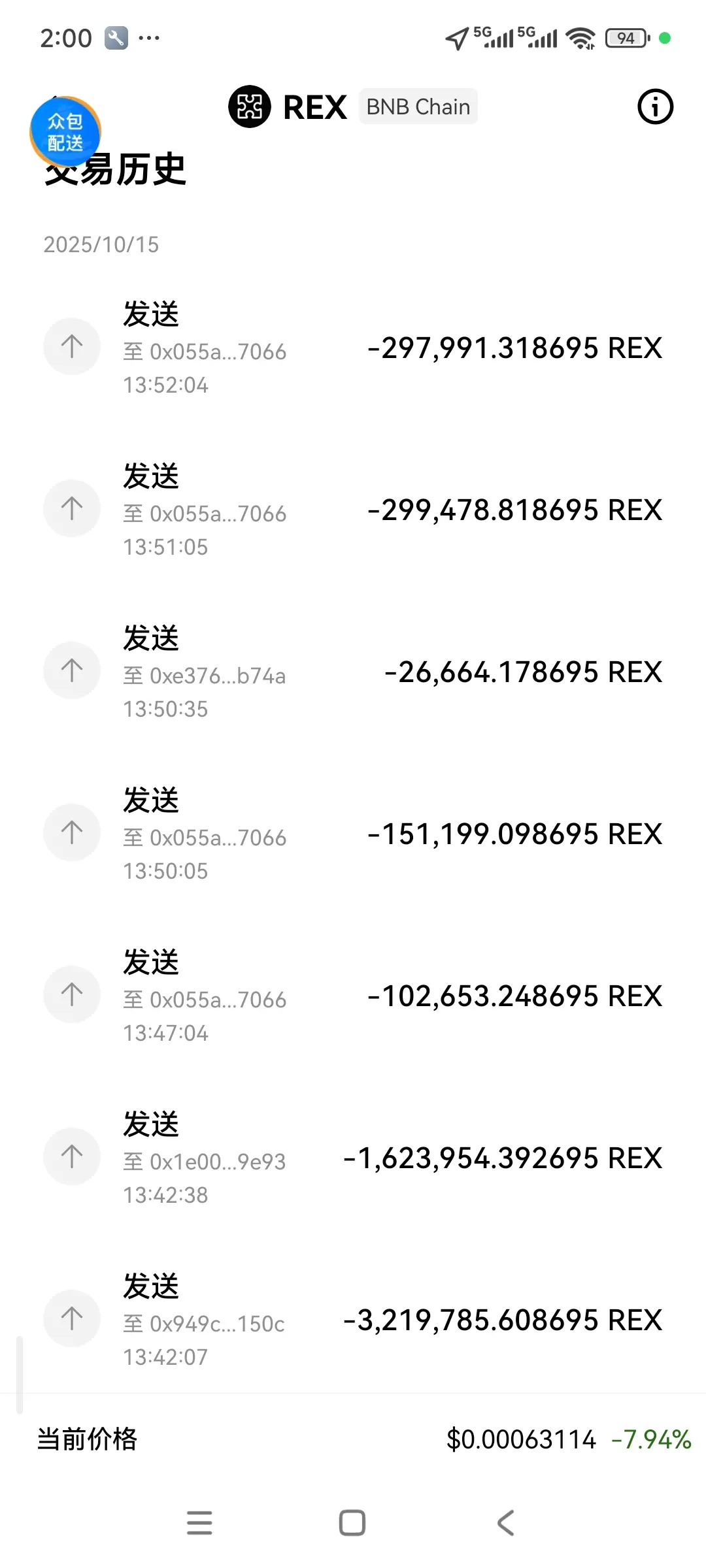Open the 13:52:04 send transaction
Image resolution: width=706 pixels, height=1568 pixels.
pyautogui.click(x=353, y=348)
